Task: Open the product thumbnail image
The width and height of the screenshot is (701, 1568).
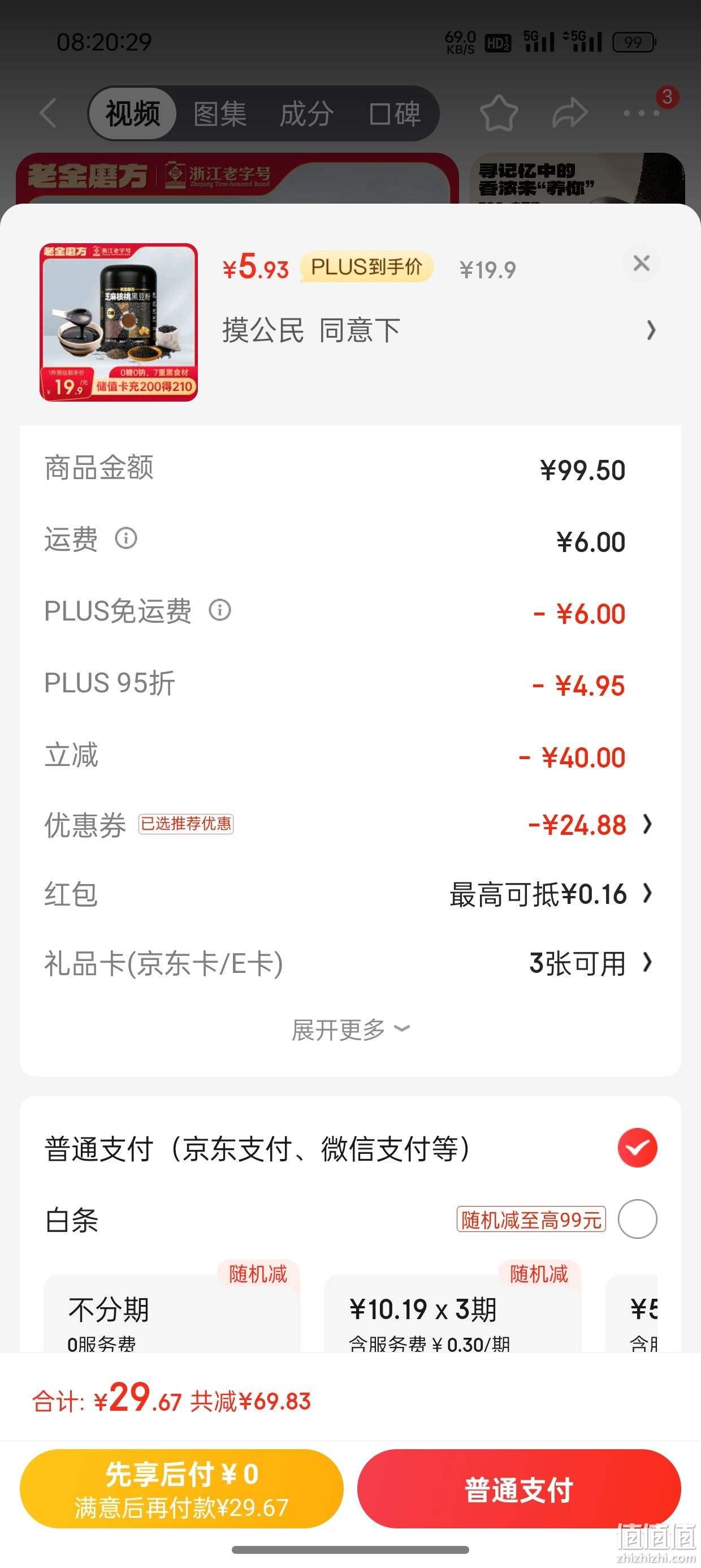Action: point(119,322)
